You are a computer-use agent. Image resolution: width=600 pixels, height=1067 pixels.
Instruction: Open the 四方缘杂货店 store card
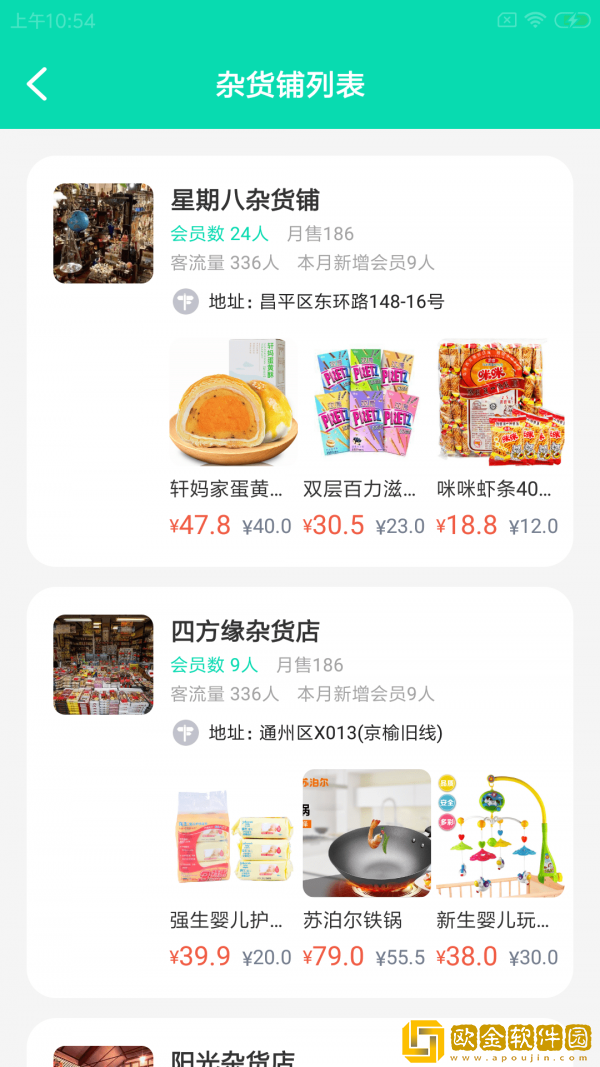coord(245,632)
